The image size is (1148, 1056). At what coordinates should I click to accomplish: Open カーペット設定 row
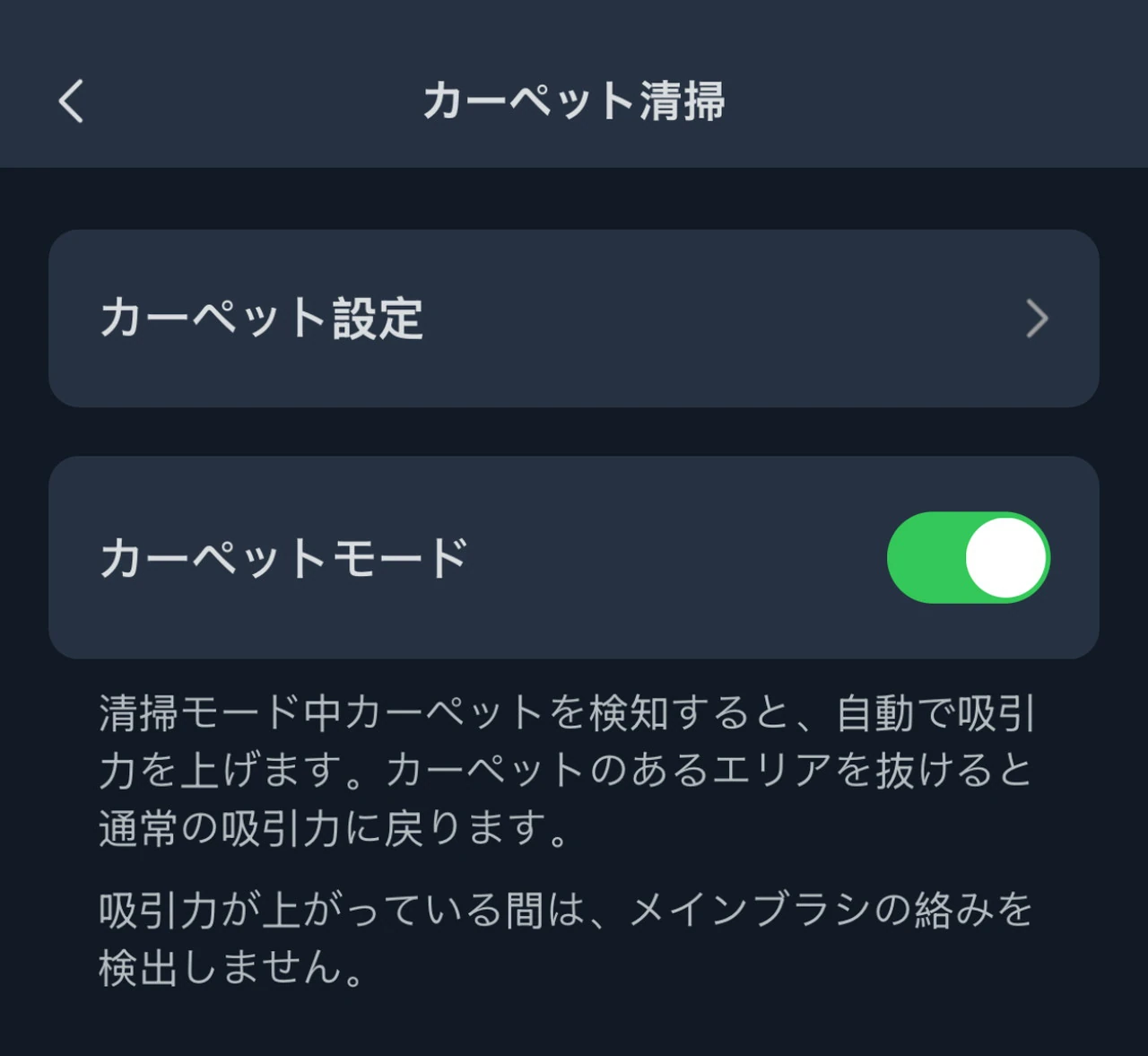click(x=574, y=319)
